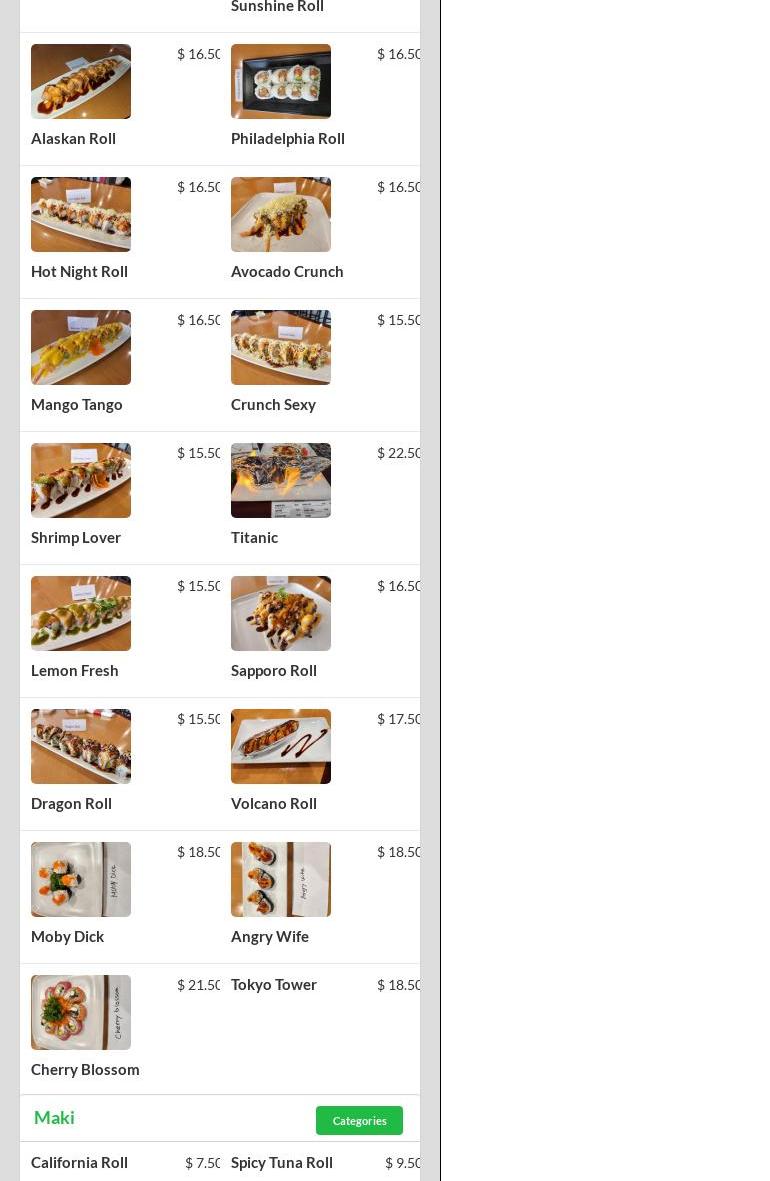Pick the Cherry Blossom roll
The width and height of the screenshot is (770, 1181).
[x=85, y=1069]
